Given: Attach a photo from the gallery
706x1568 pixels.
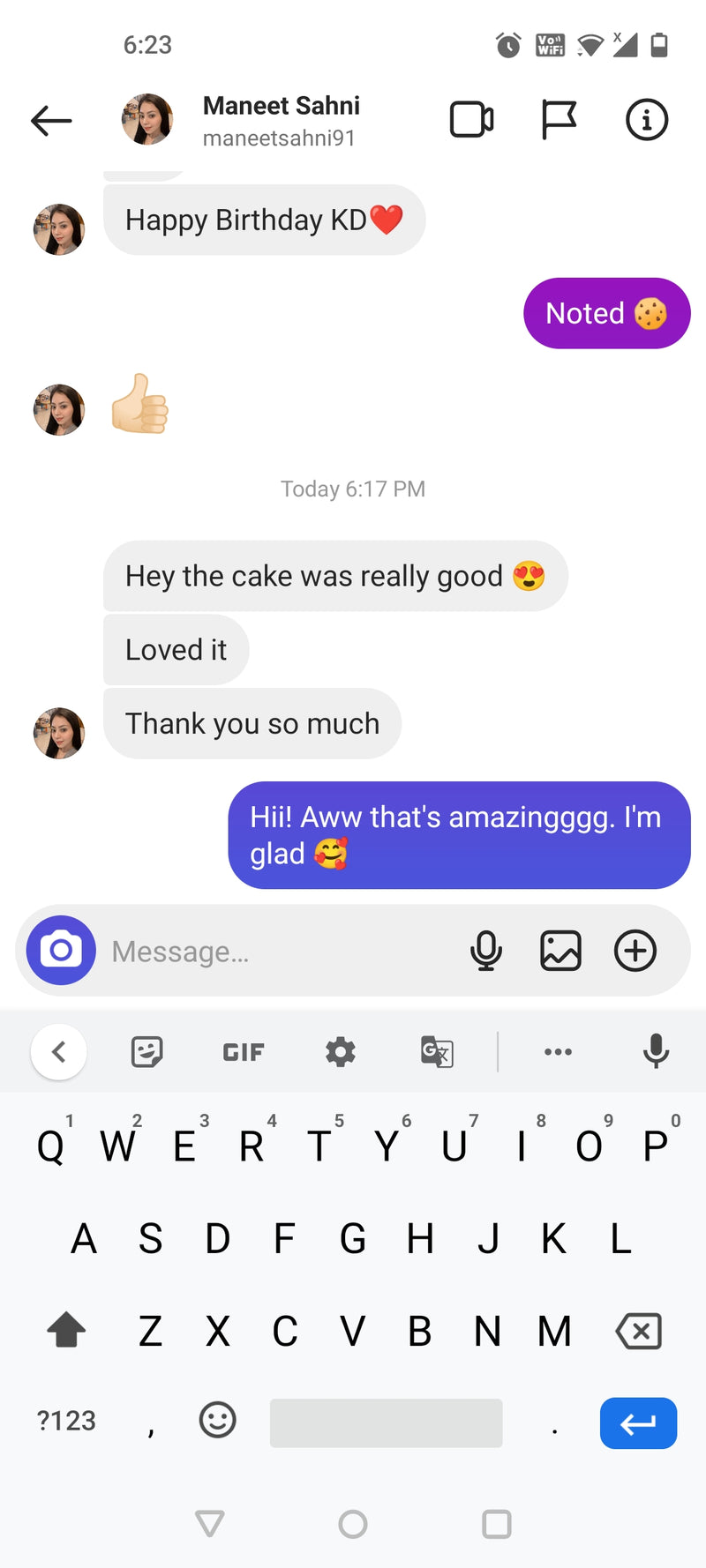Looking at the screenshot, I should coord(560,951).
